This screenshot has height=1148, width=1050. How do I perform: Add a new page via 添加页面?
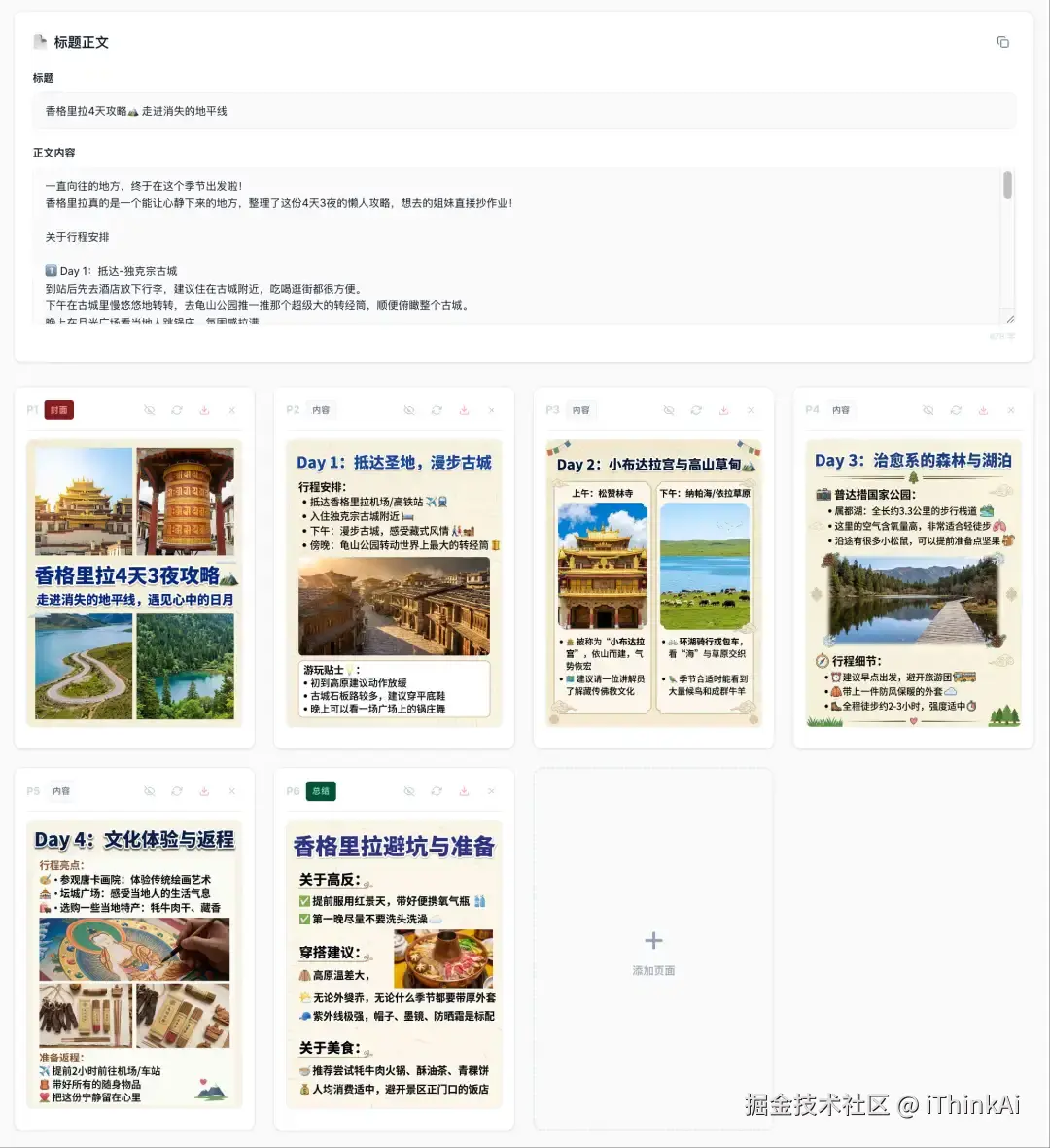point(653,949)
